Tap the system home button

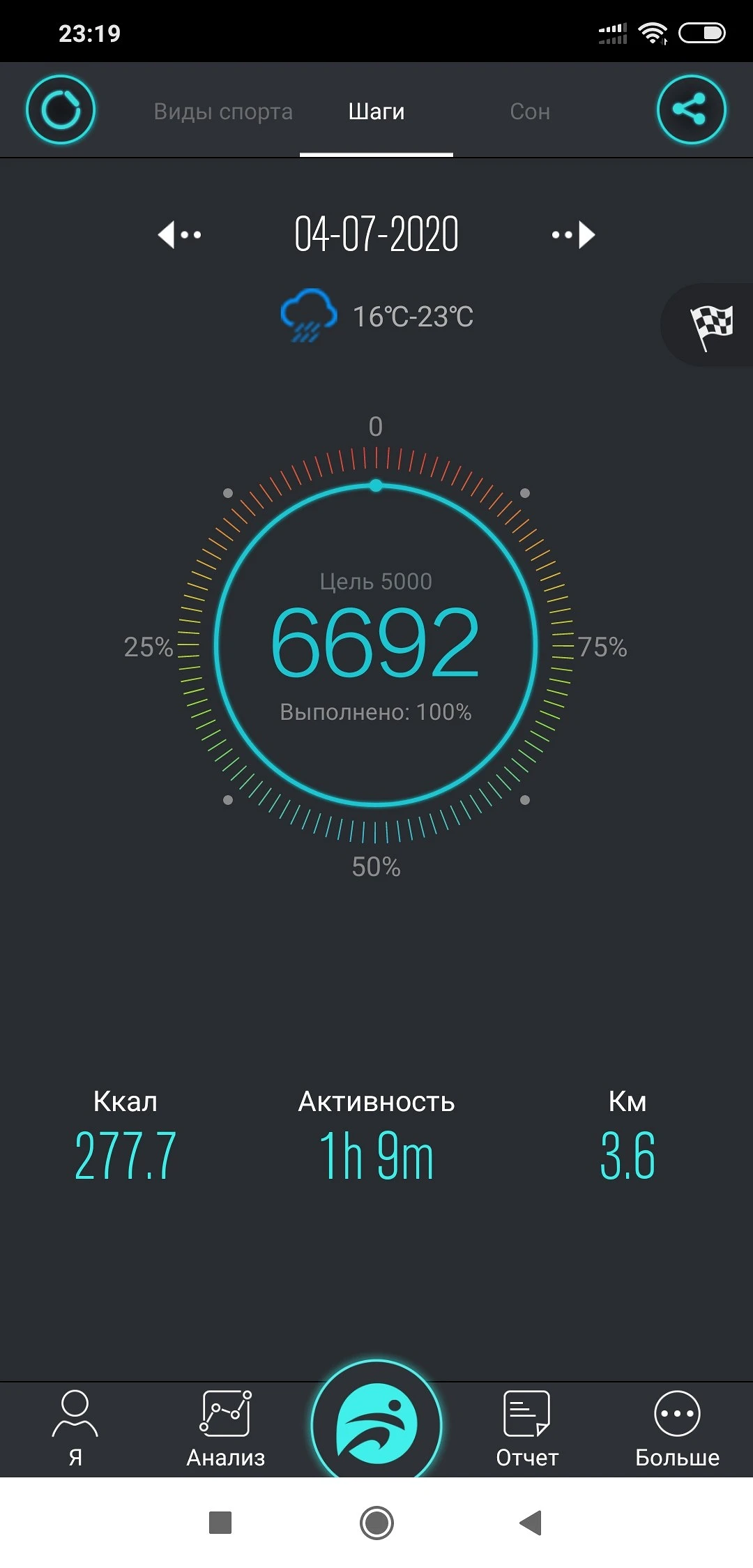[376, 1522]
